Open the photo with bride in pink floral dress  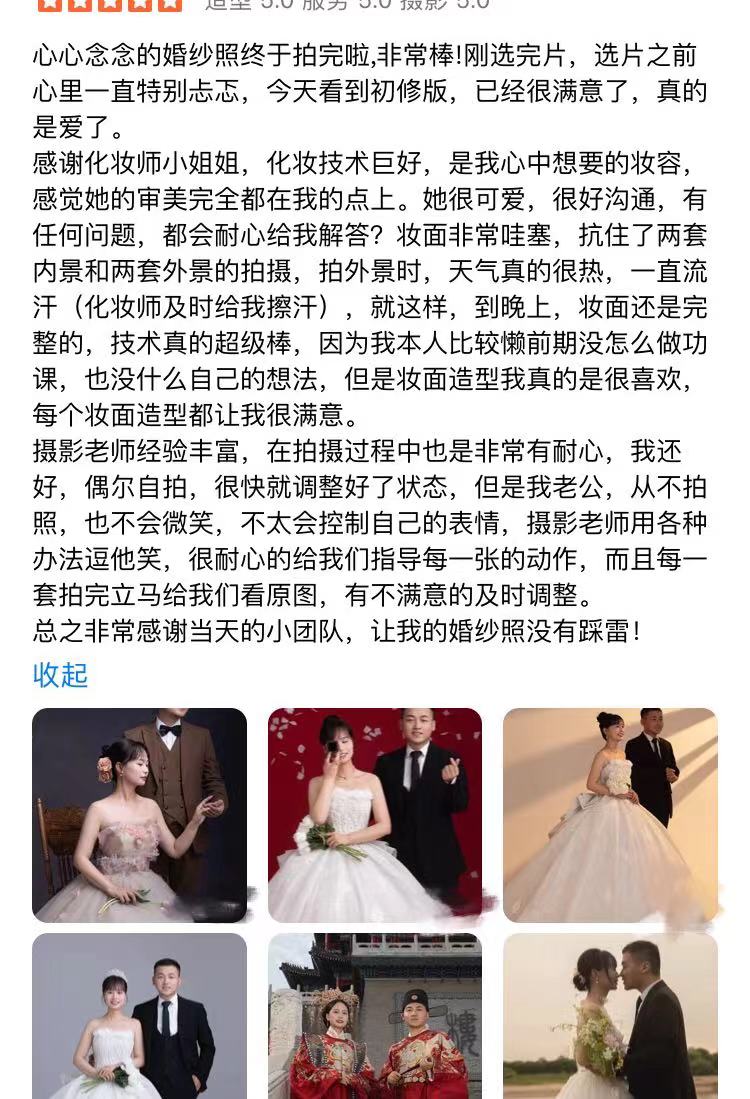click(x=139, y=815)
